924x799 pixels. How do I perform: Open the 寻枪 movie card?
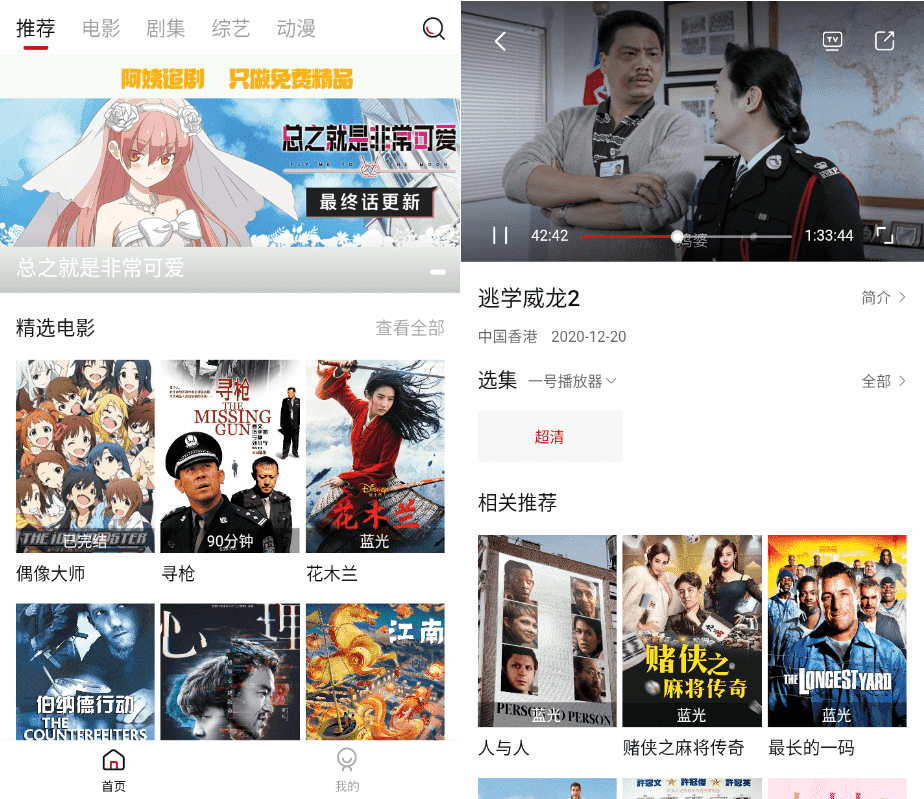(230, 456)
